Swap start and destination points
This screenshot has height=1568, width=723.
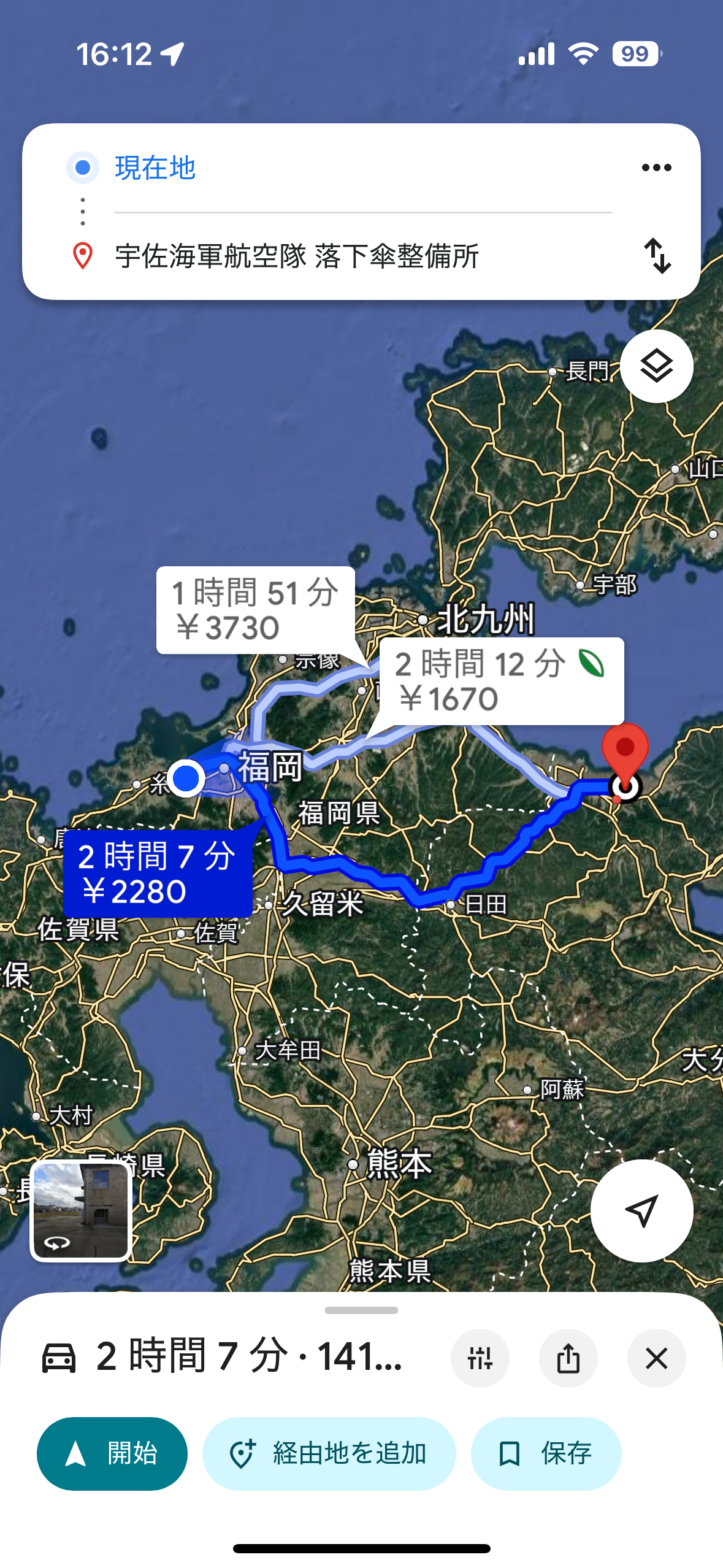click(657, 255)
